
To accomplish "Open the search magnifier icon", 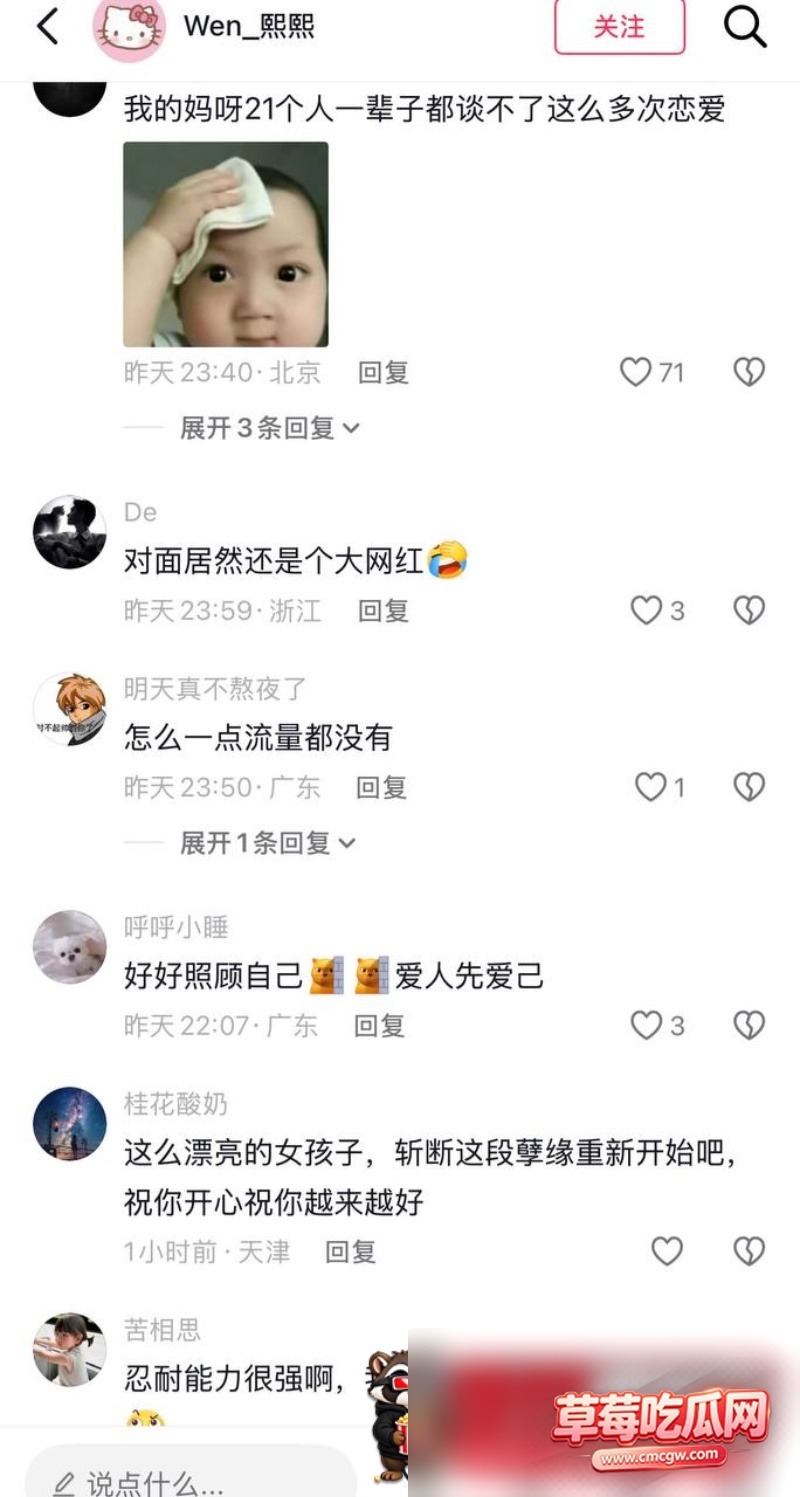I will click(745, 27).
